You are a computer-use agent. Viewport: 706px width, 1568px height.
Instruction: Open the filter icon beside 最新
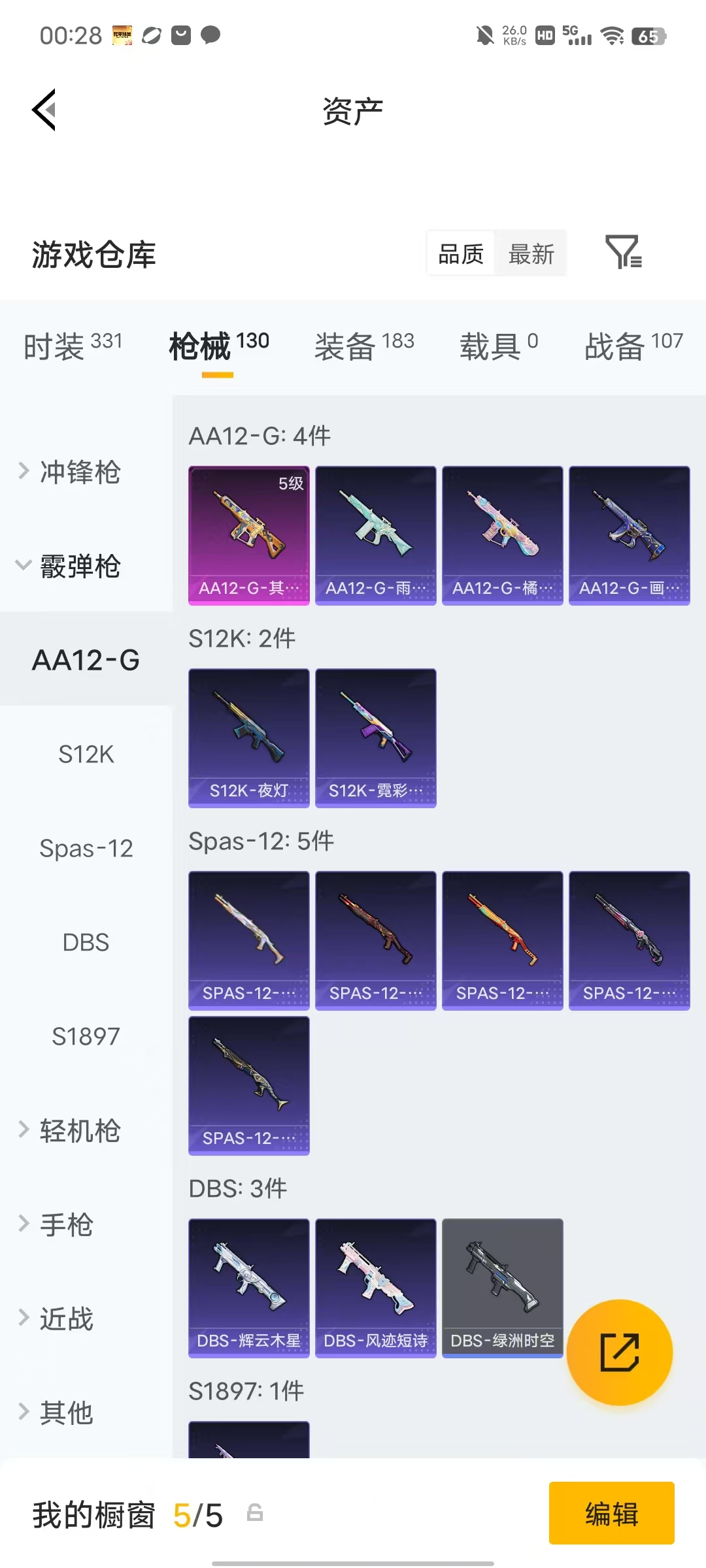click(x=624, y=252)
